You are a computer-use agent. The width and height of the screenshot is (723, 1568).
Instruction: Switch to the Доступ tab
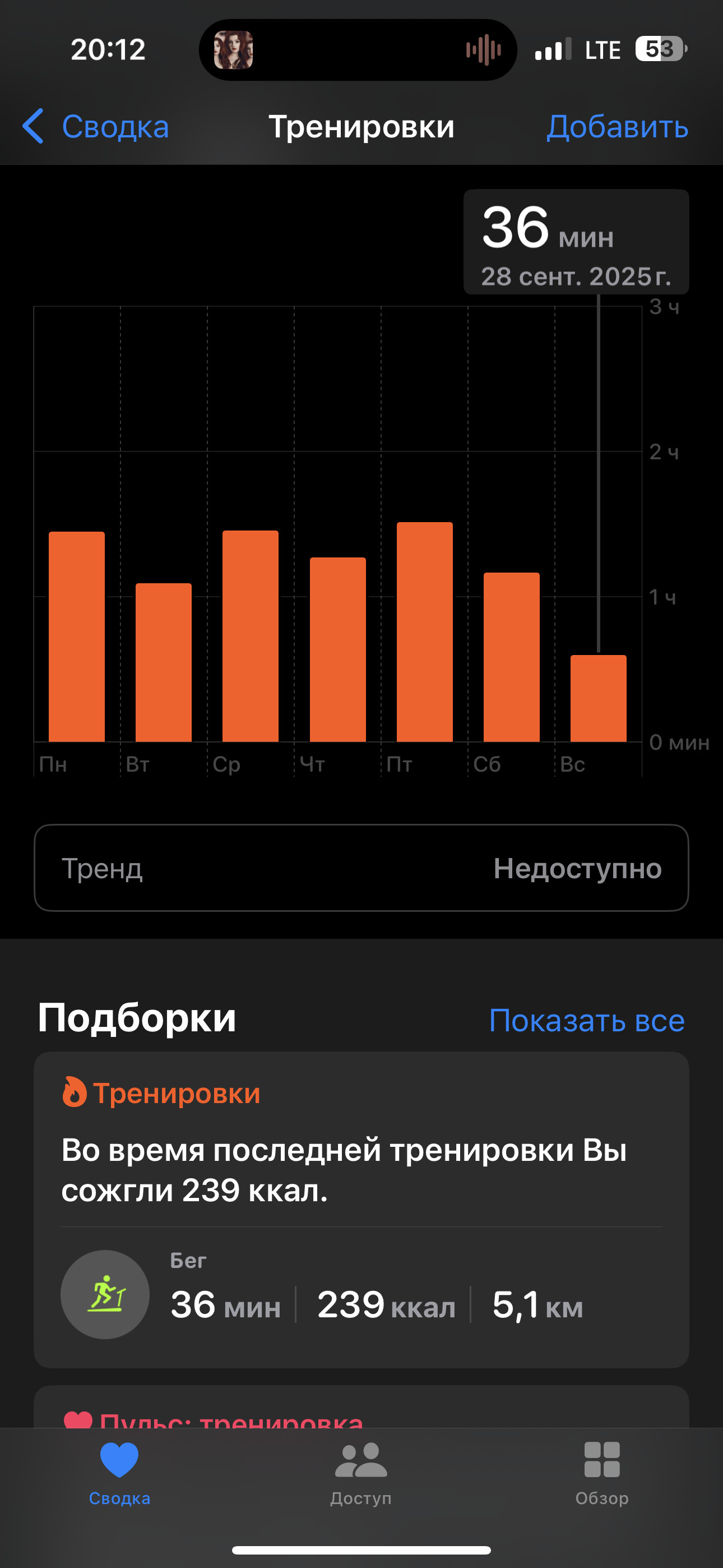[x=361, y=1474]
